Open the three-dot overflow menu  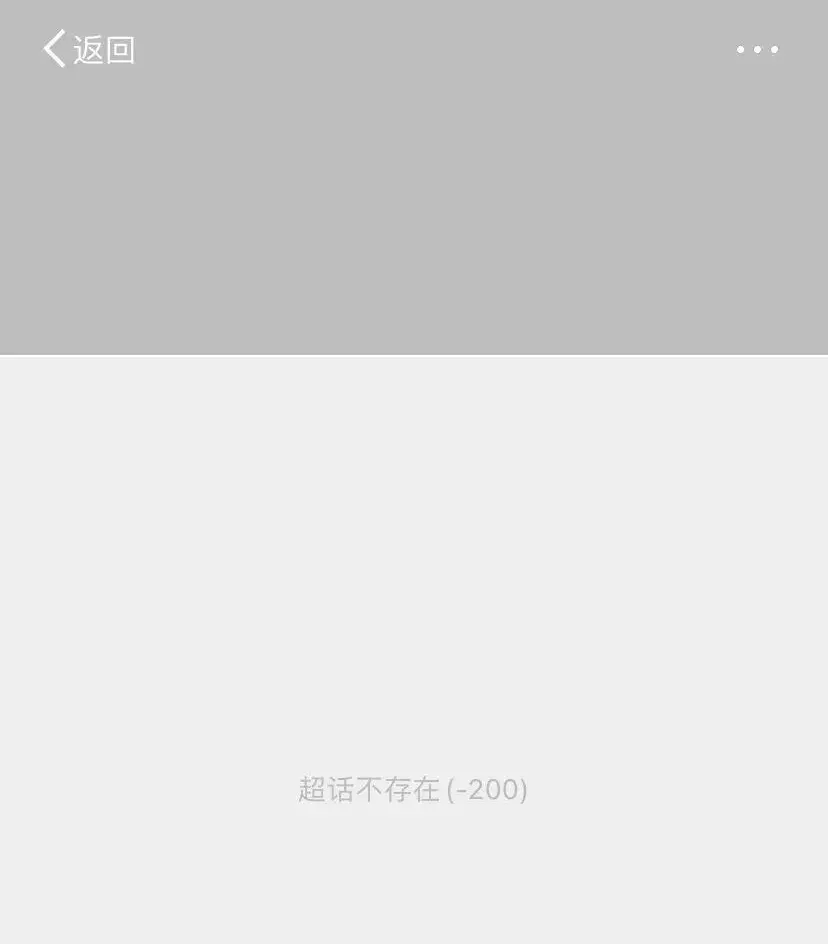click(x=757, y=49)
